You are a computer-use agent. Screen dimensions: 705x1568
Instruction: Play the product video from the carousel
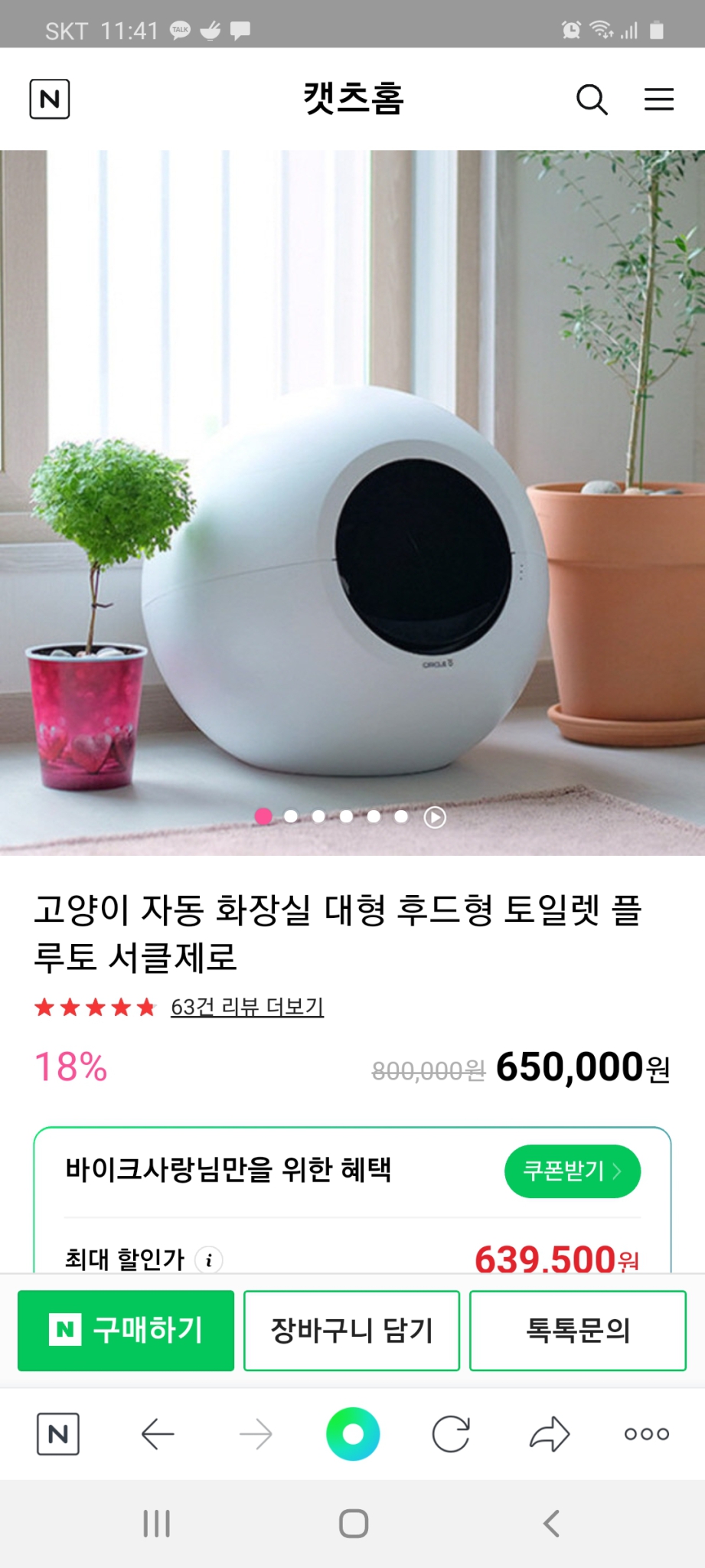[435, 817]
